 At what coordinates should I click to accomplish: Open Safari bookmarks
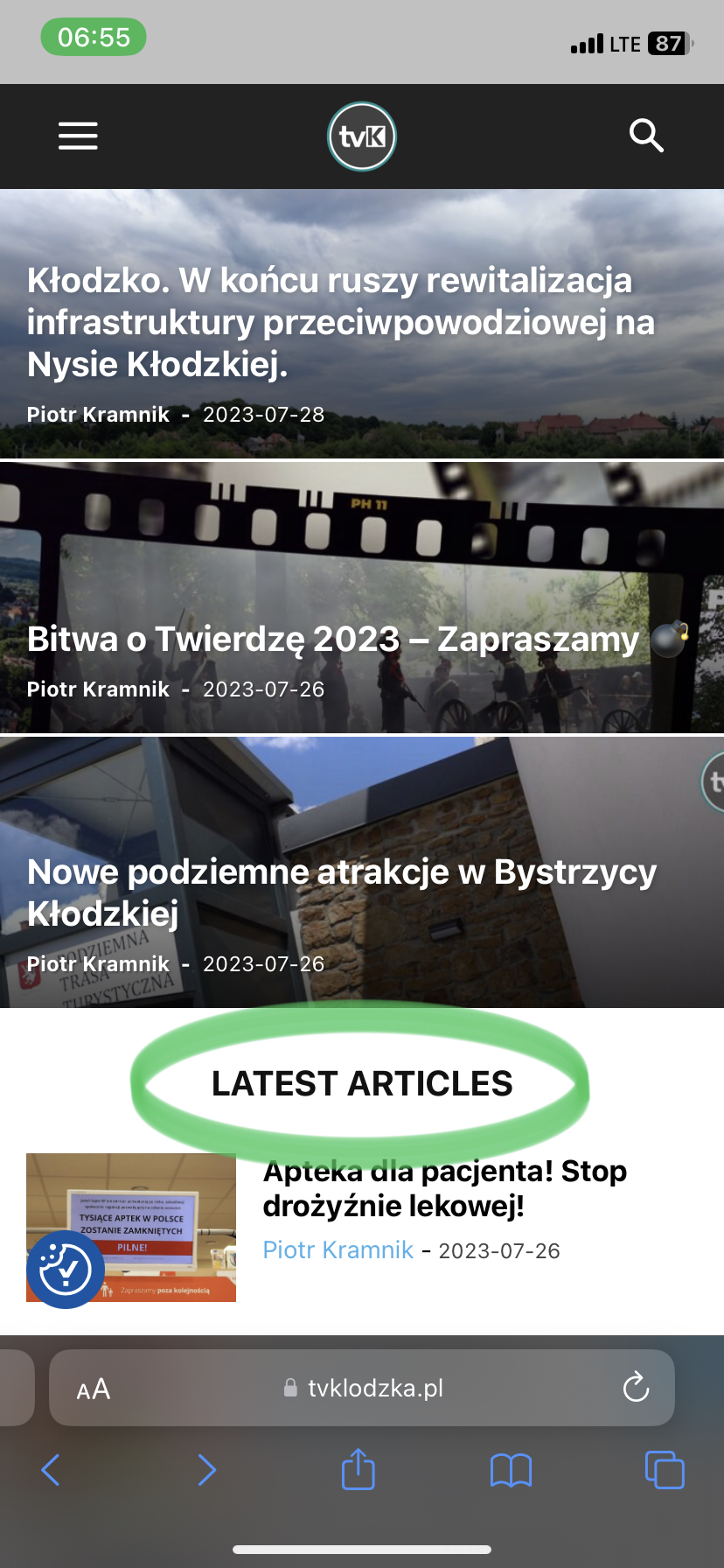tap(512, 1471)
